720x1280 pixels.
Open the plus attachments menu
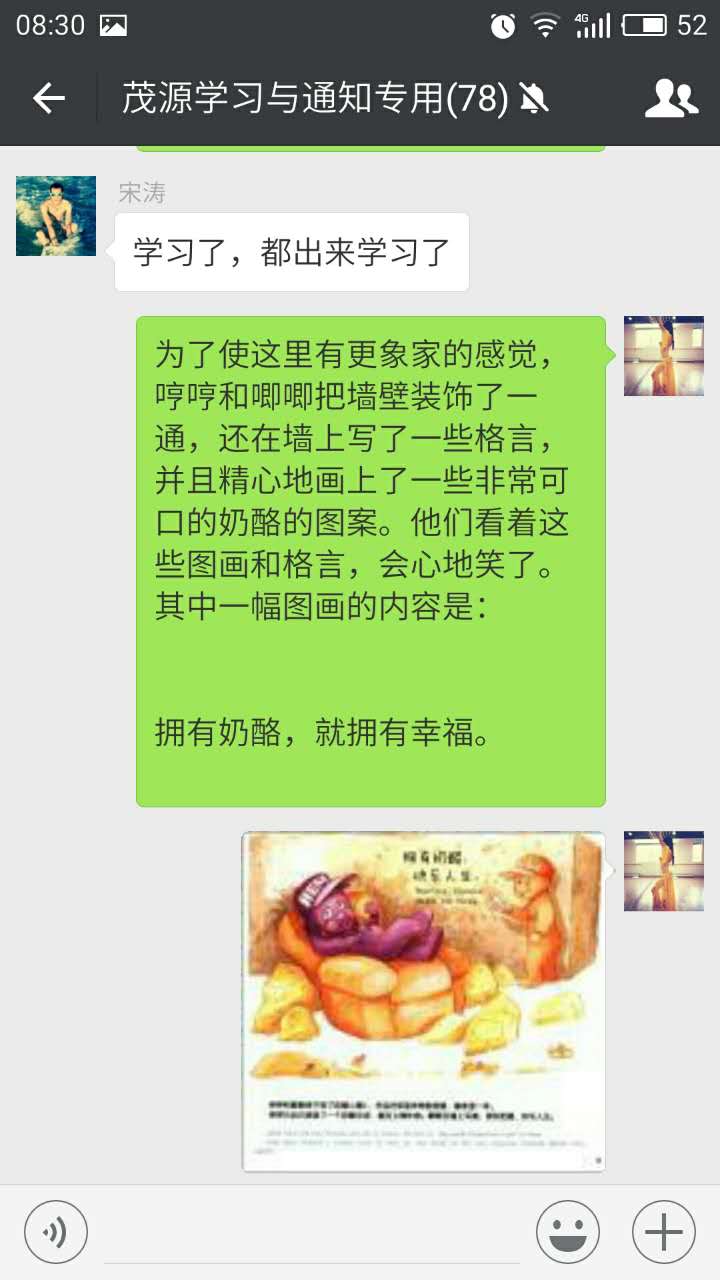[663, 1231]
